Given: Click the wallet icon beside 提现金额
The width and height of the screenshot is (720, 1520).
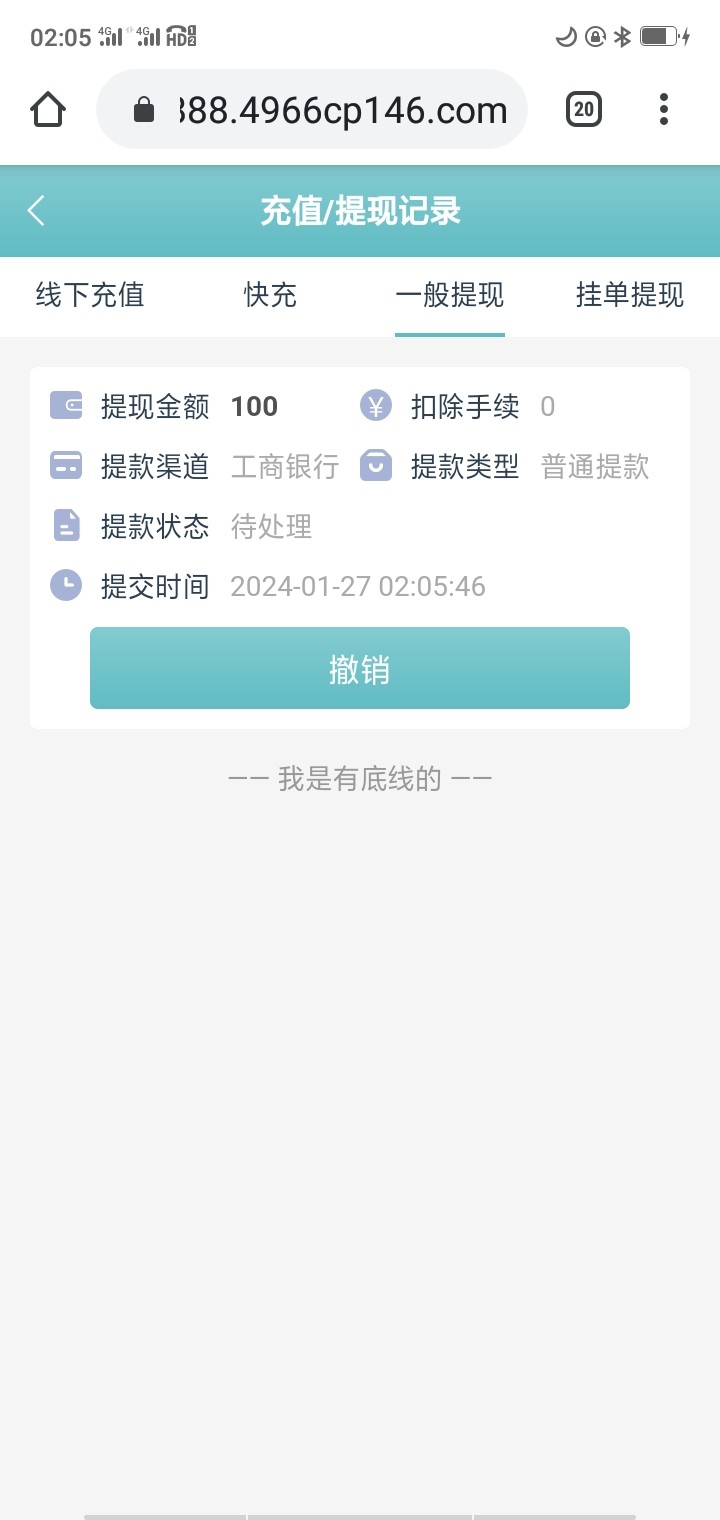Looking at the screenshot, I should [65, 405].
